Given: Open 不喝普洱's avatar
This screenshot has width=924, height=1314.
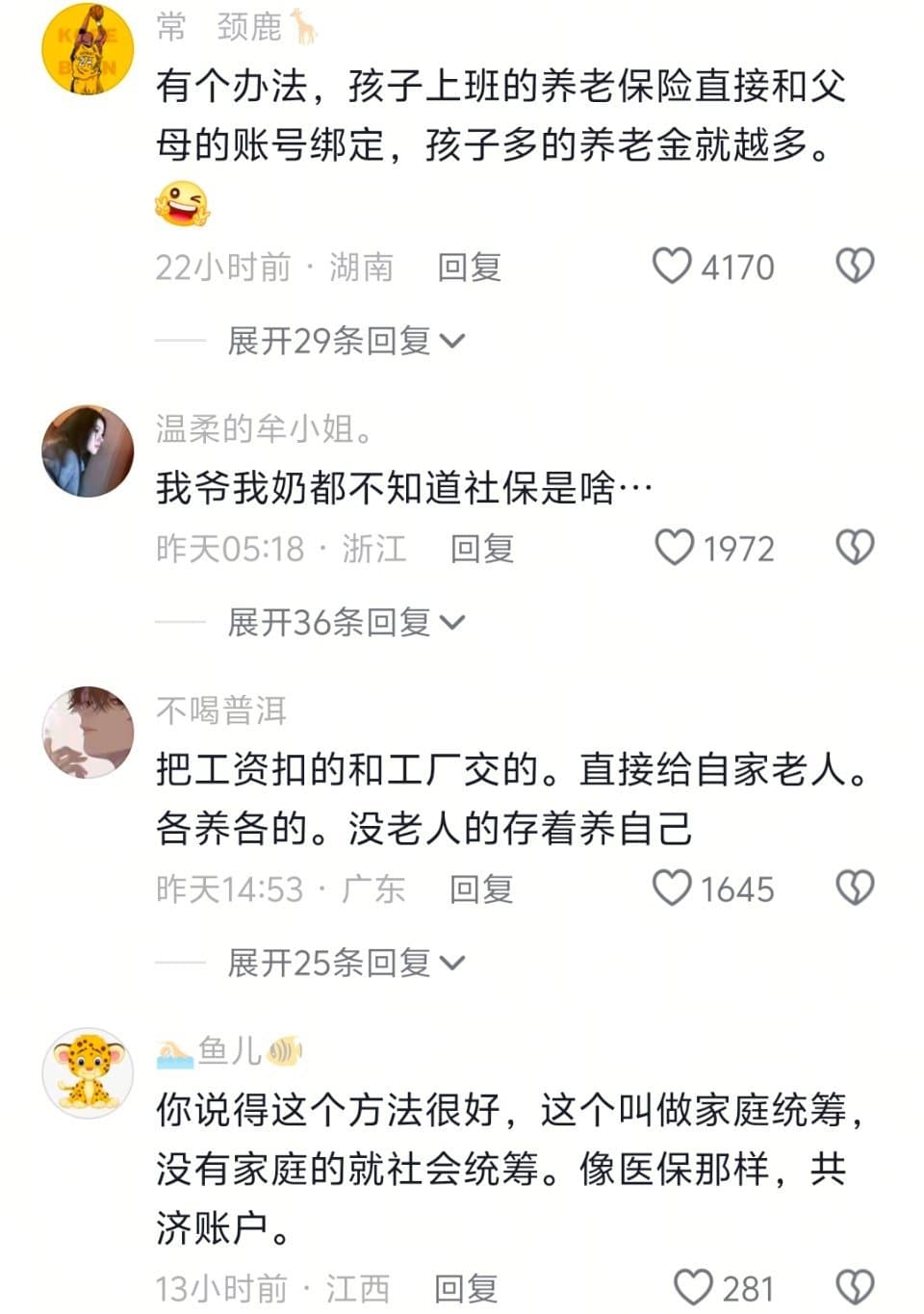Looking at the screenshot, I should [x=88, y=733].
